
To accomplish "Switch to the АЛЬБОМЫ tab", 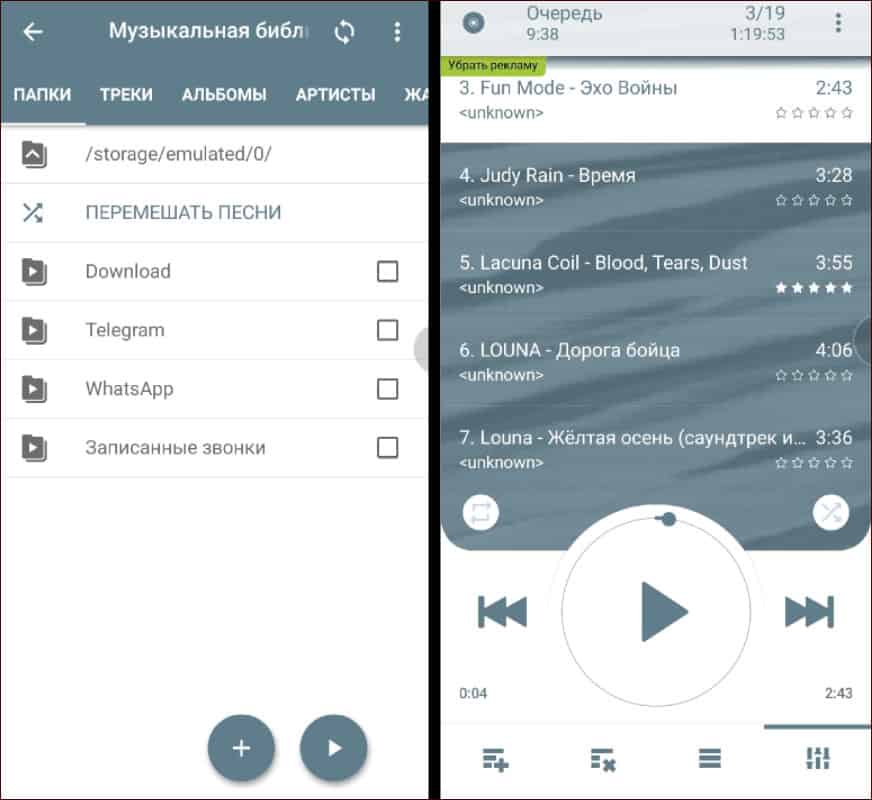I will 224,95.
